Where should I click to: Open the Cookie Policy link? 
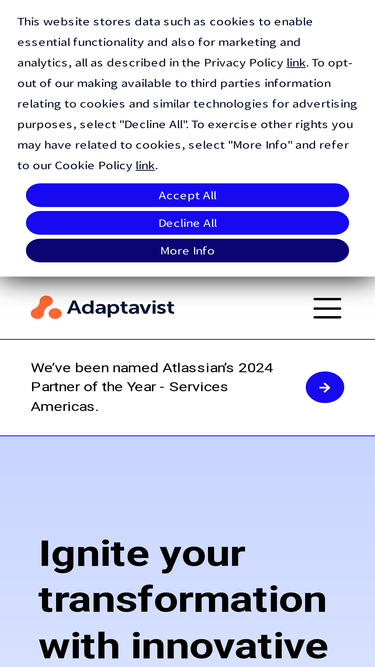[x=145, y=165]
